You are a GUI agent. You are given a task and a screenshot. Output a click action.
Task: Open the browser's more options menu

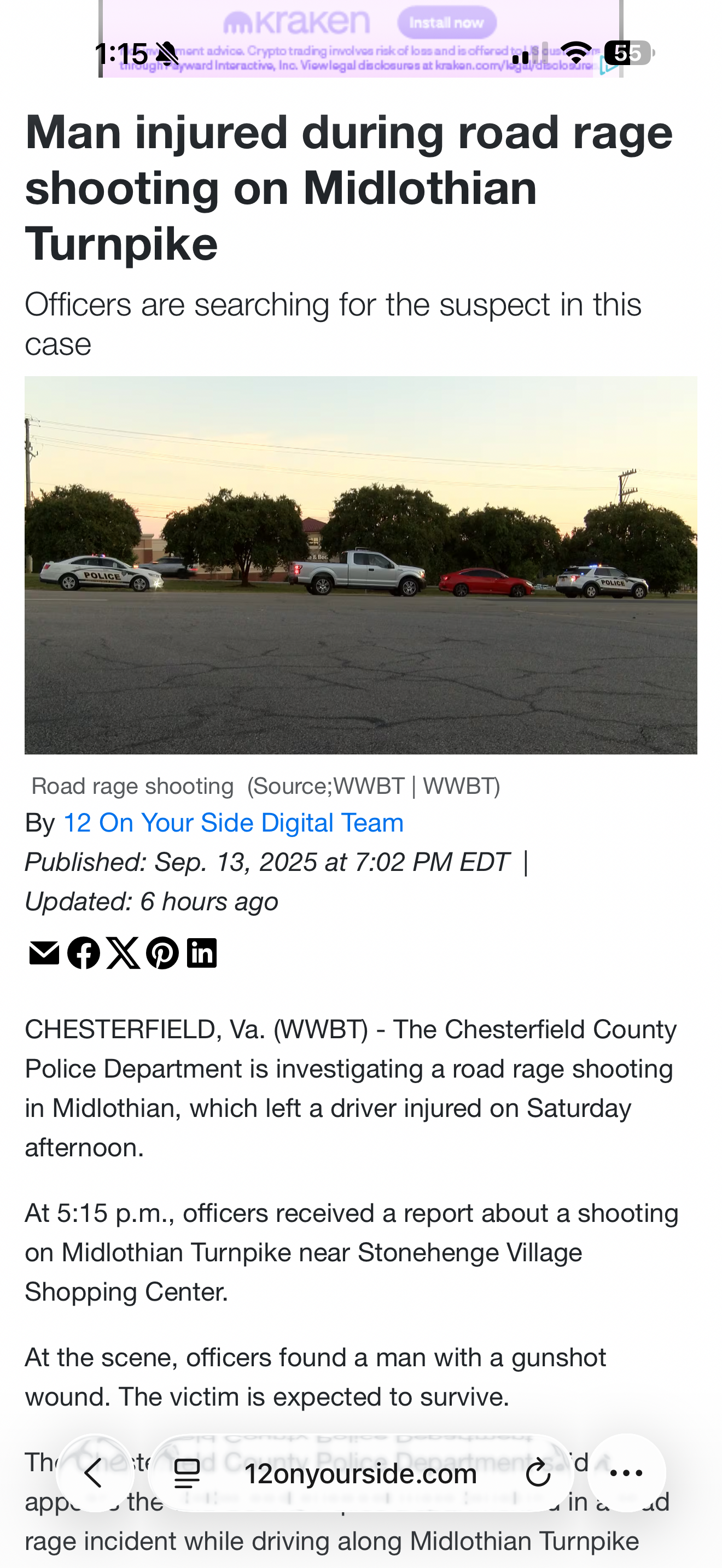626,1473
